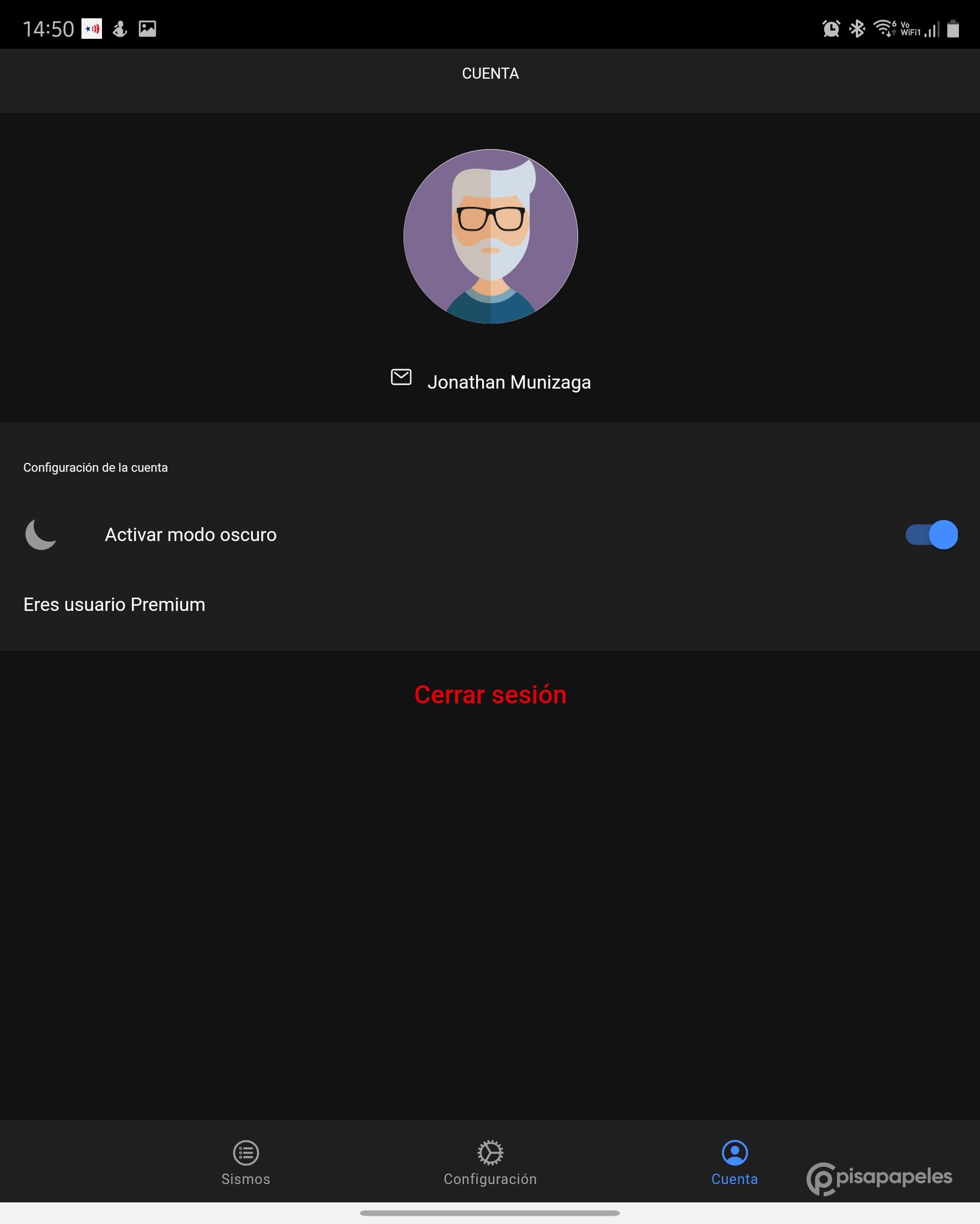Tap Cerrar sesión to log out
The height and width of the screenshot is (1224, 980).
(x=490, y=694)
